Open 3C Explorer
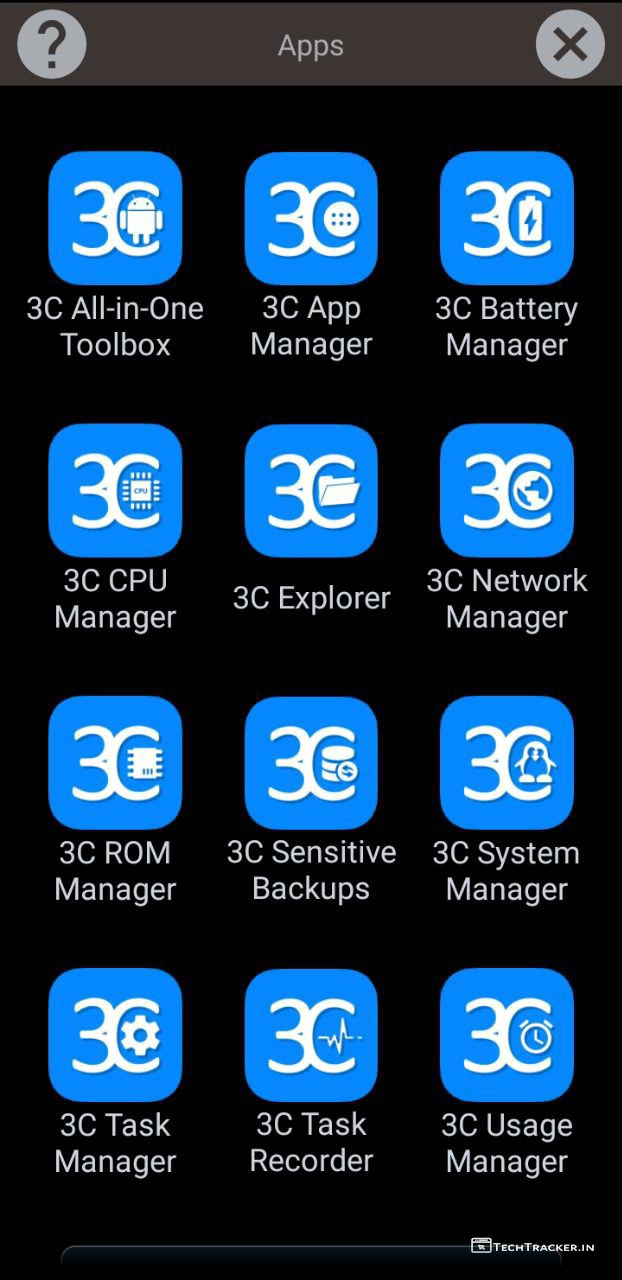The image size is (622, 1280). tap(311, 490)
